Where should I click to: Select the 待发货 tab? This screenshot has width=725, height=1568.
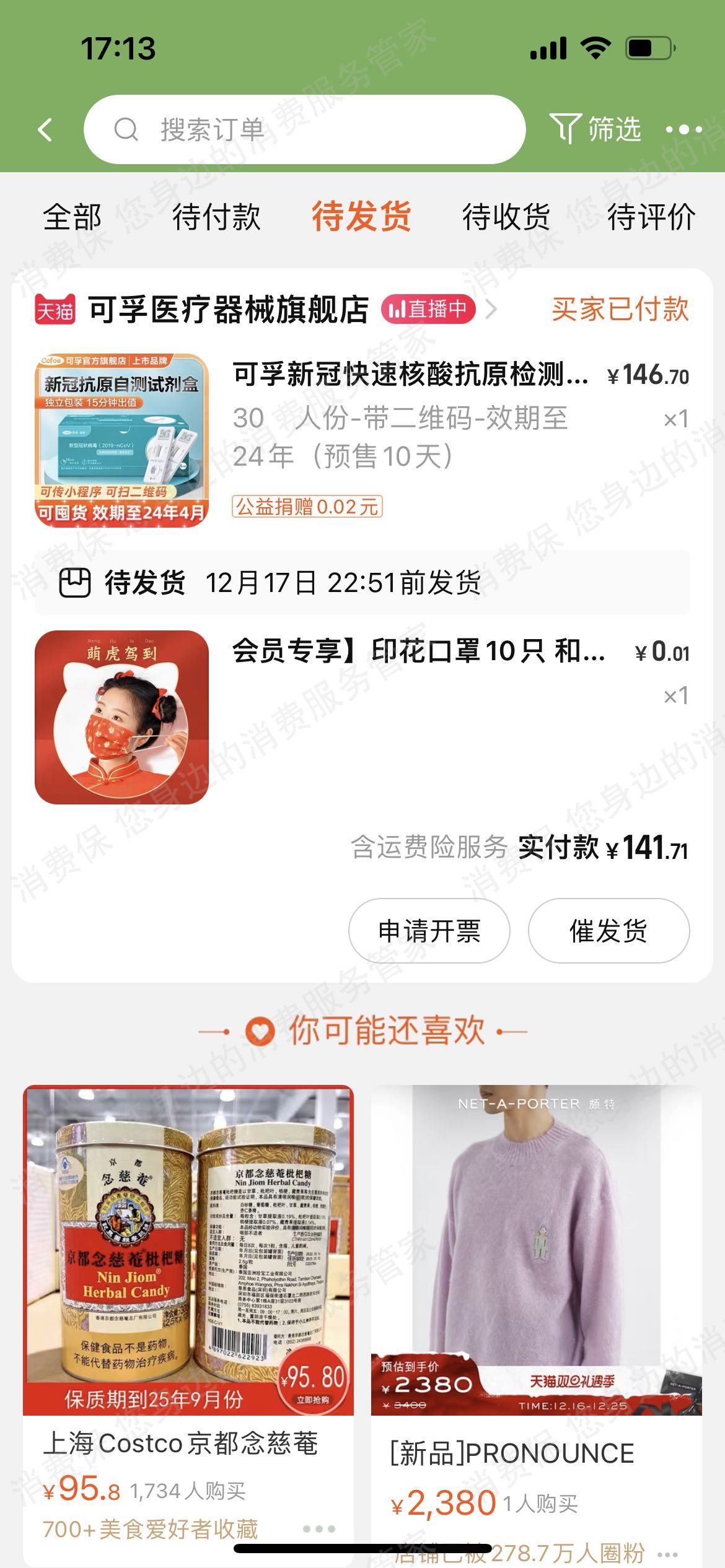click(x=361, y=217)
